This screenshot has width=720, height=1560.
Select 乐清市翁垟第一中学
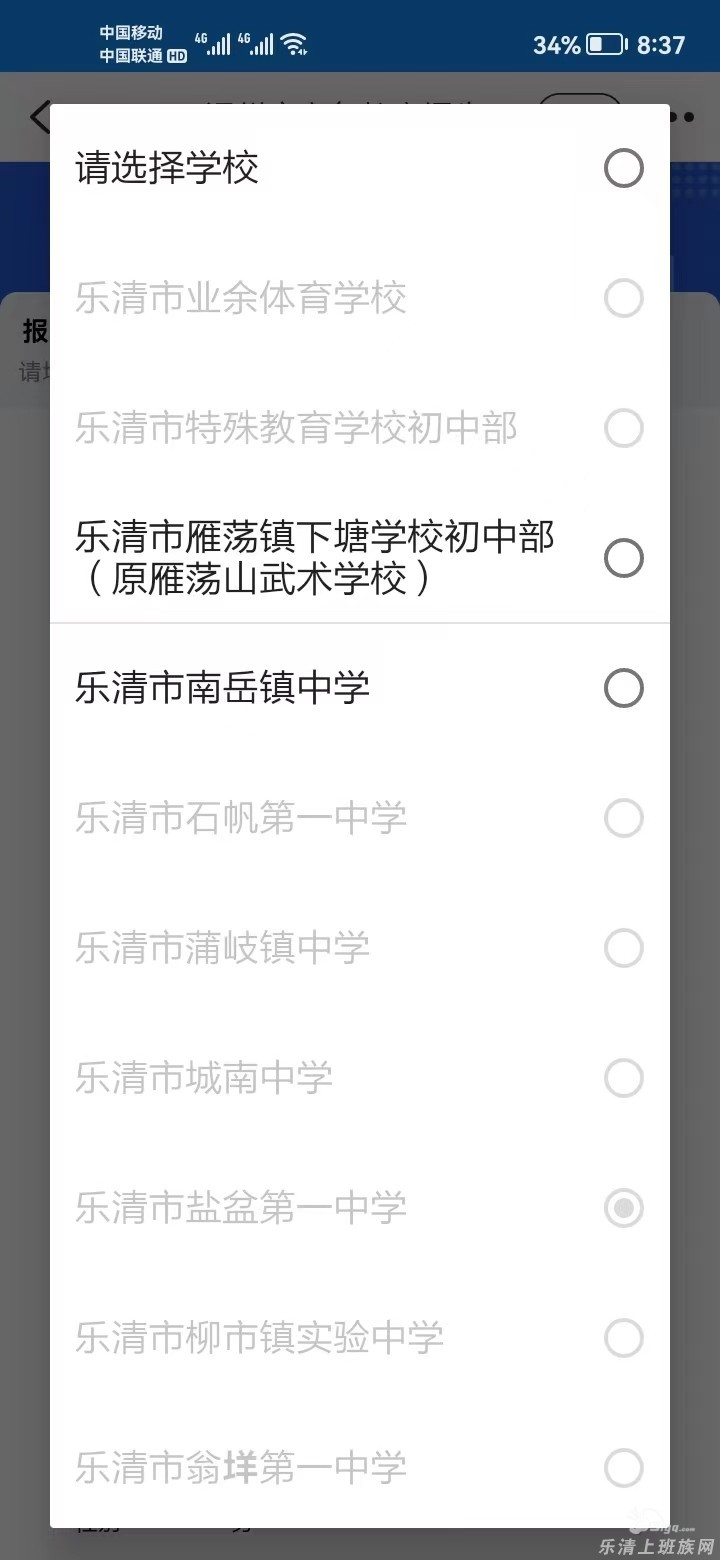click(360, 1468)
